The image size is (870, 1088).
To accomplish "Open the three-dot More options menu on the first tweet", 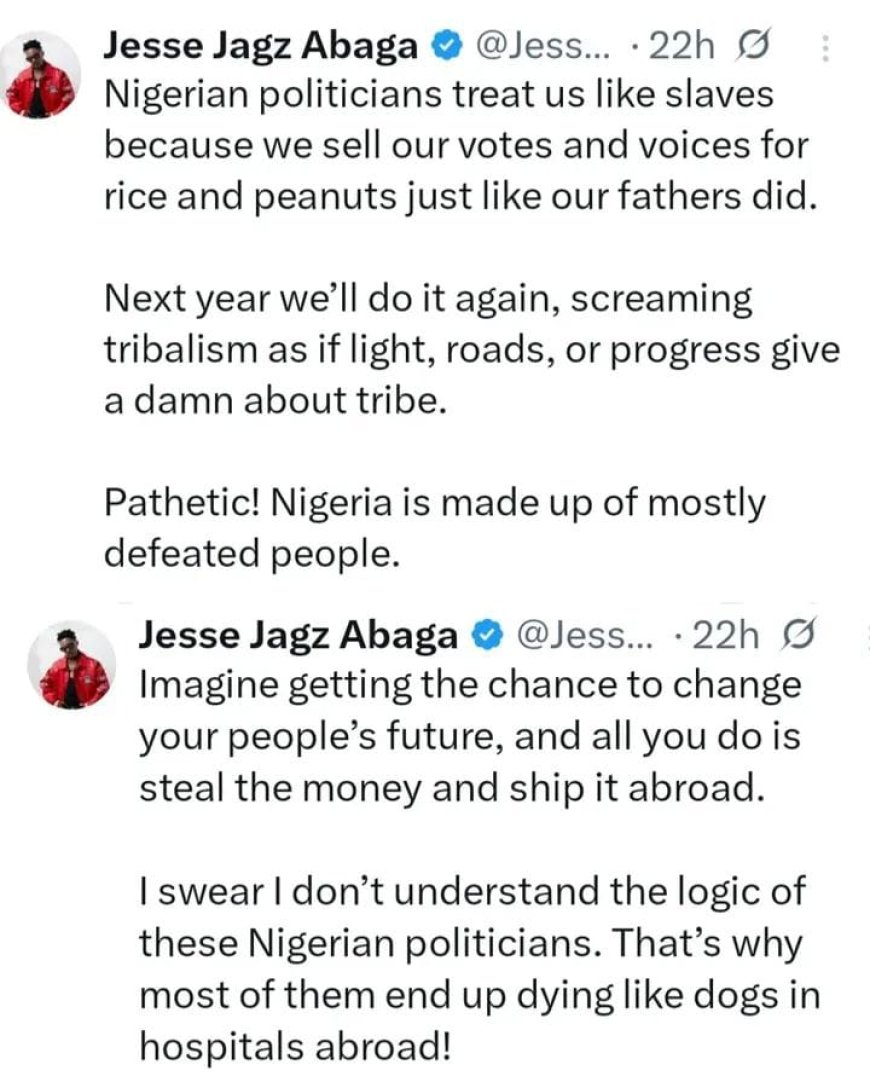I will pos(827,47).
